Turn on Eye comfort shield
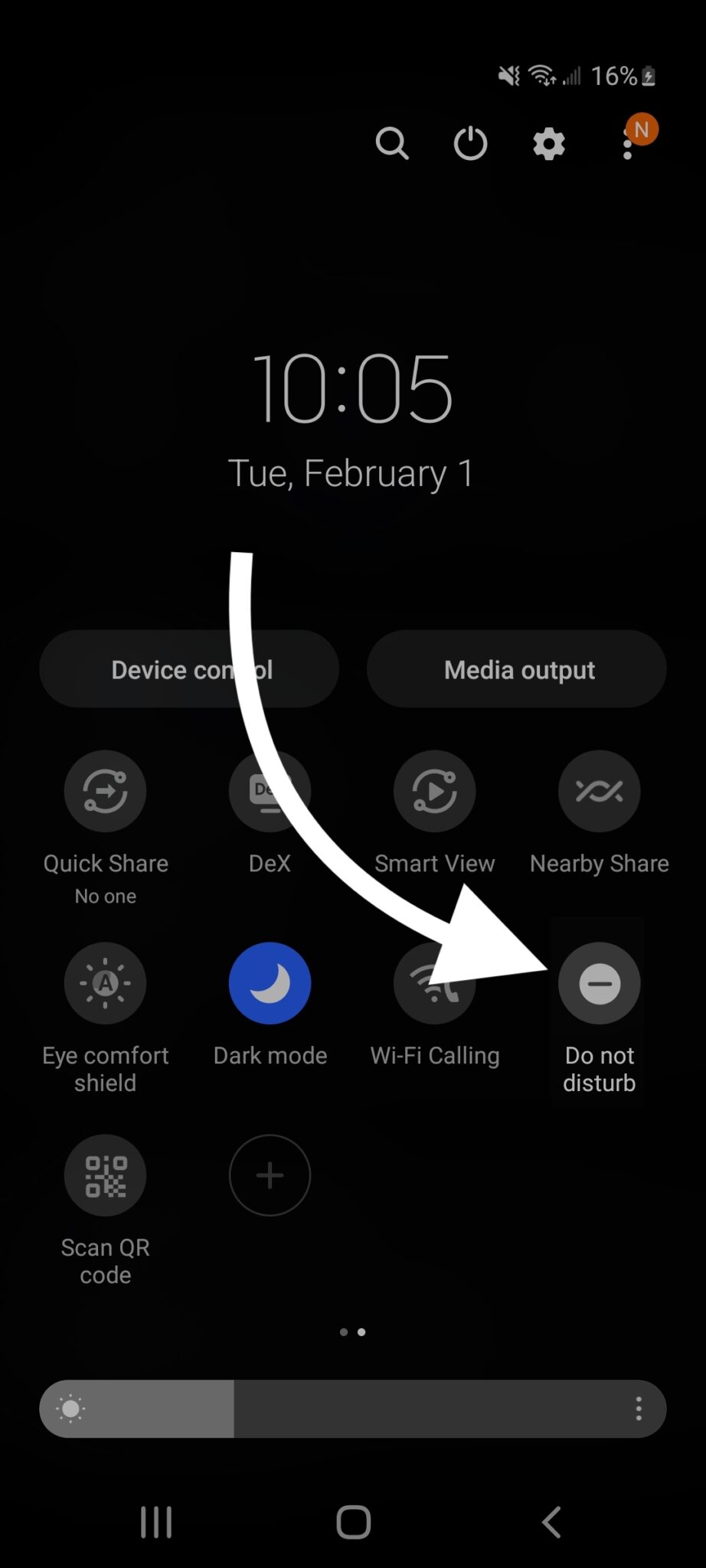 point(105,982)
